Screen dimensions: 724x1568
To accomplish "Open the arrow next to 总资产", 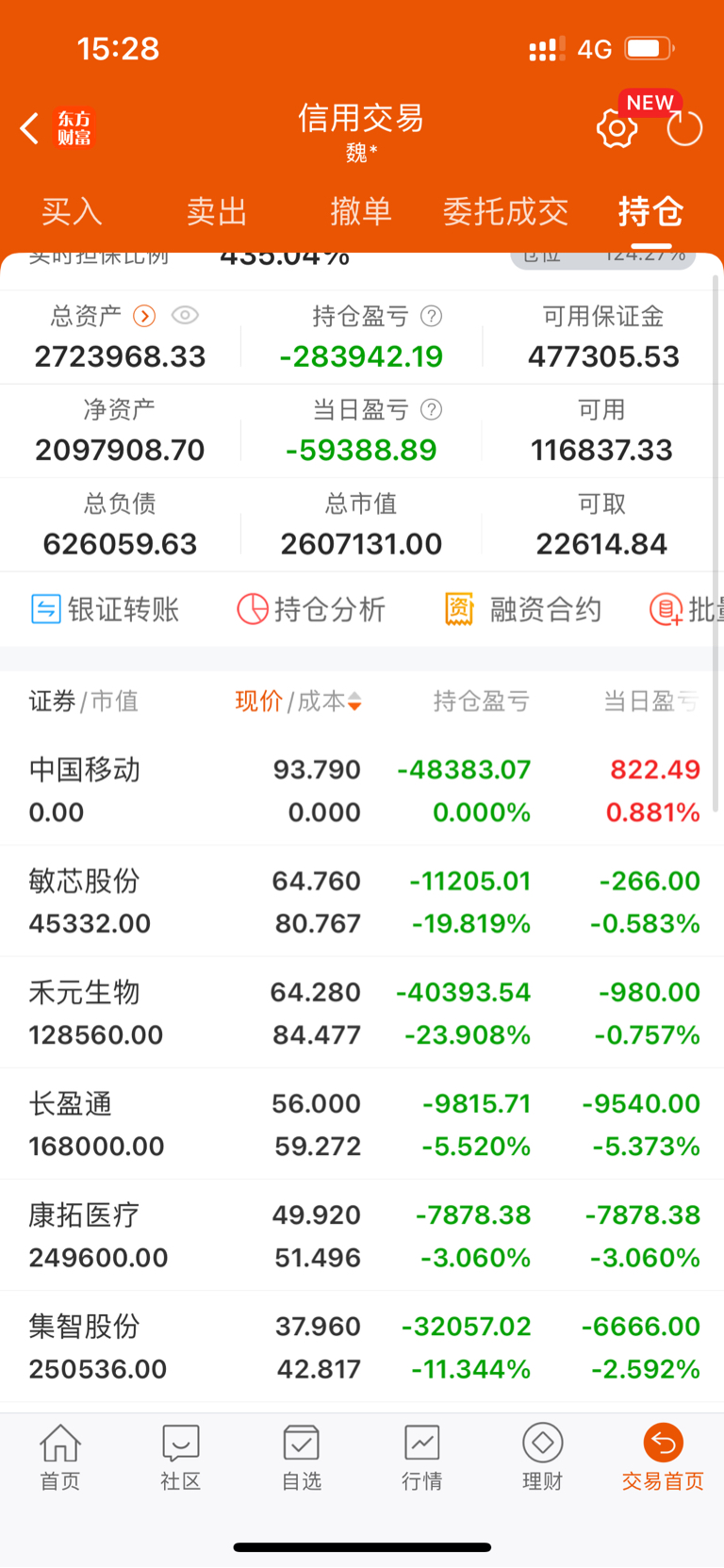I will (x=144, y=316).
